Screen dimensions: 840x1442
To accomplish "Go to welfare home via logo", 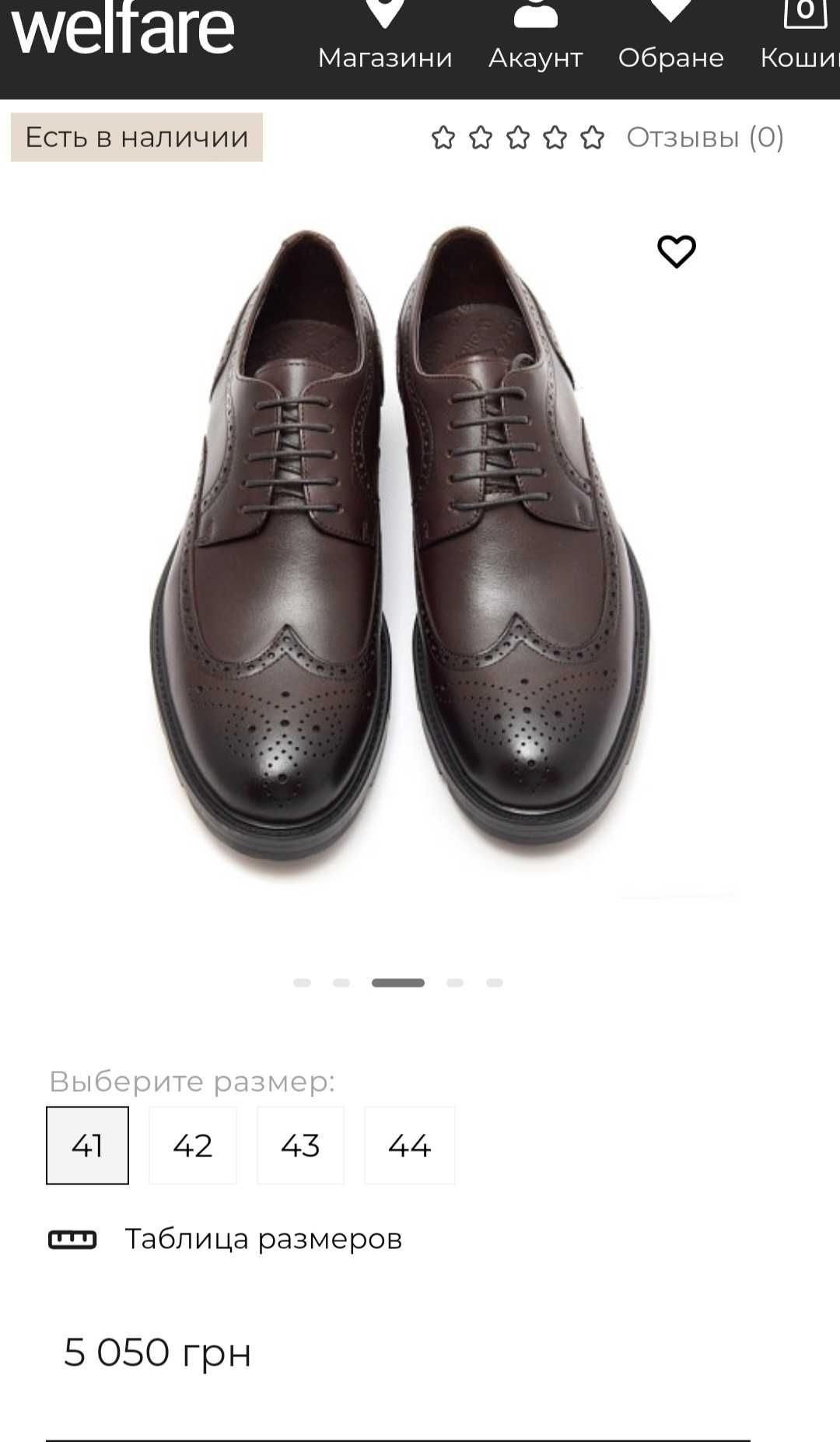I will [x=123, y=30].
